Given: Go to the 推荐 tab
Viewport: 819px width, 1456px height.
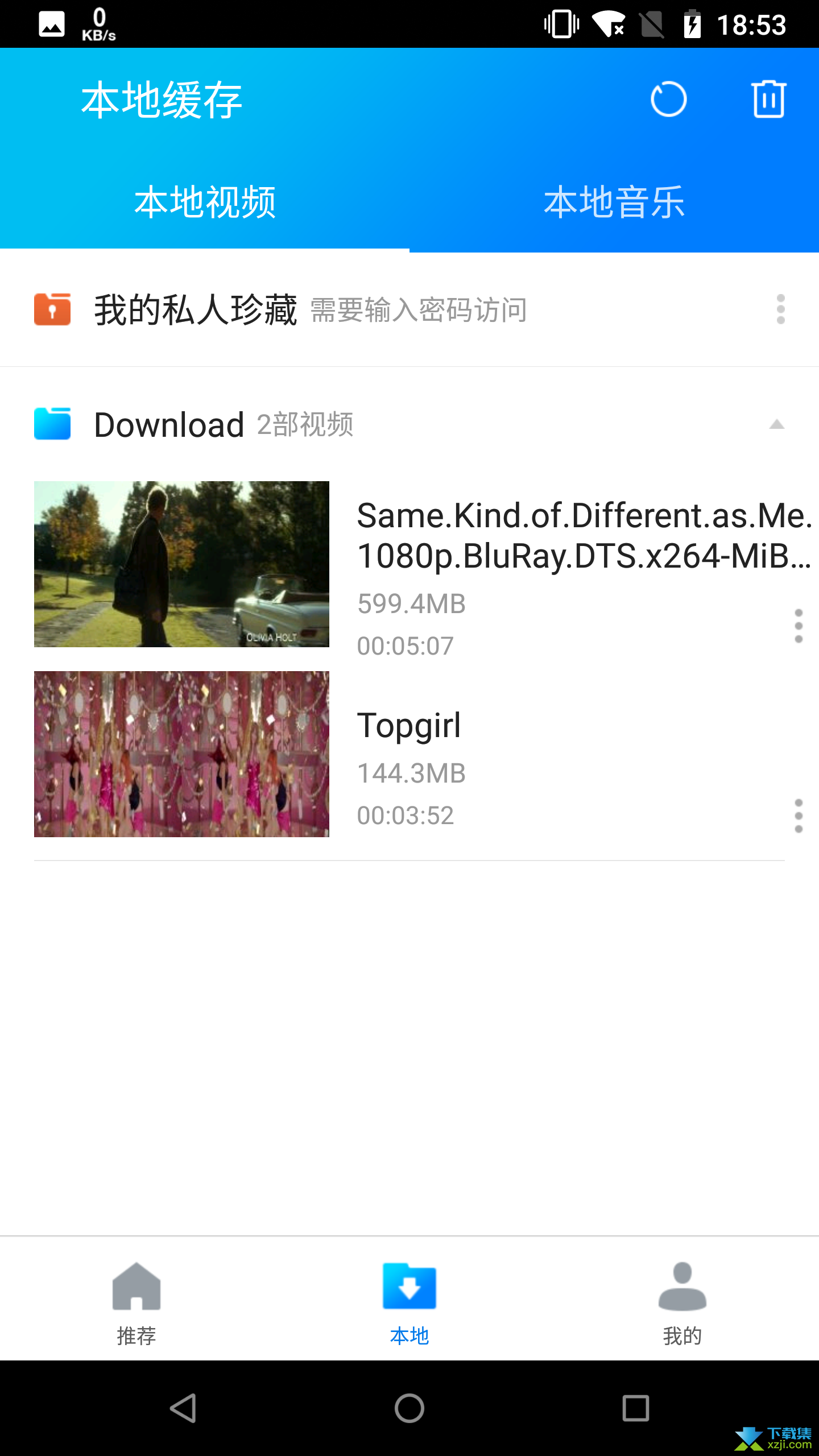Looking at the screenshot, I should click(x=136, y=1304).
